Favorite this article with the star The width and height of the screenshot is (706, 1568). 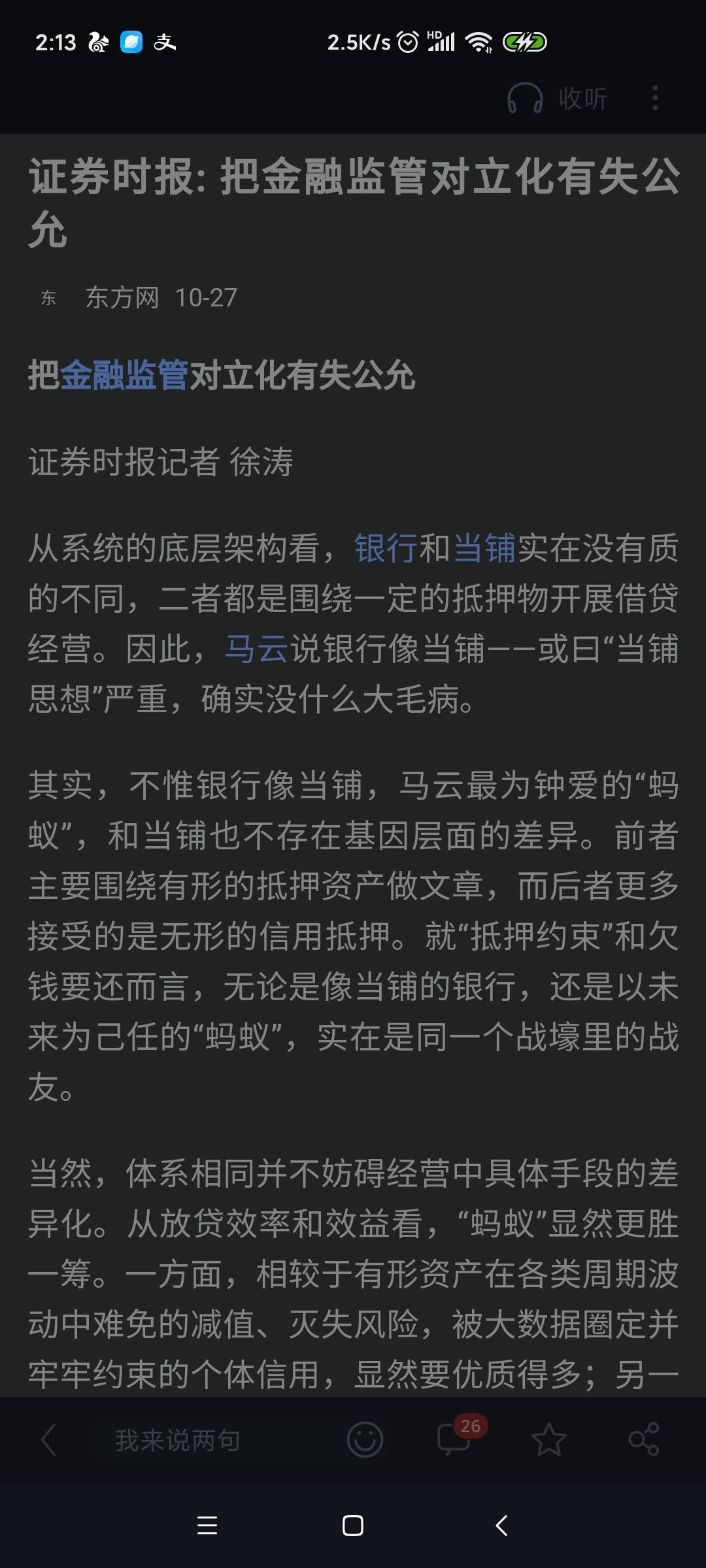(x=548, y=1439)
